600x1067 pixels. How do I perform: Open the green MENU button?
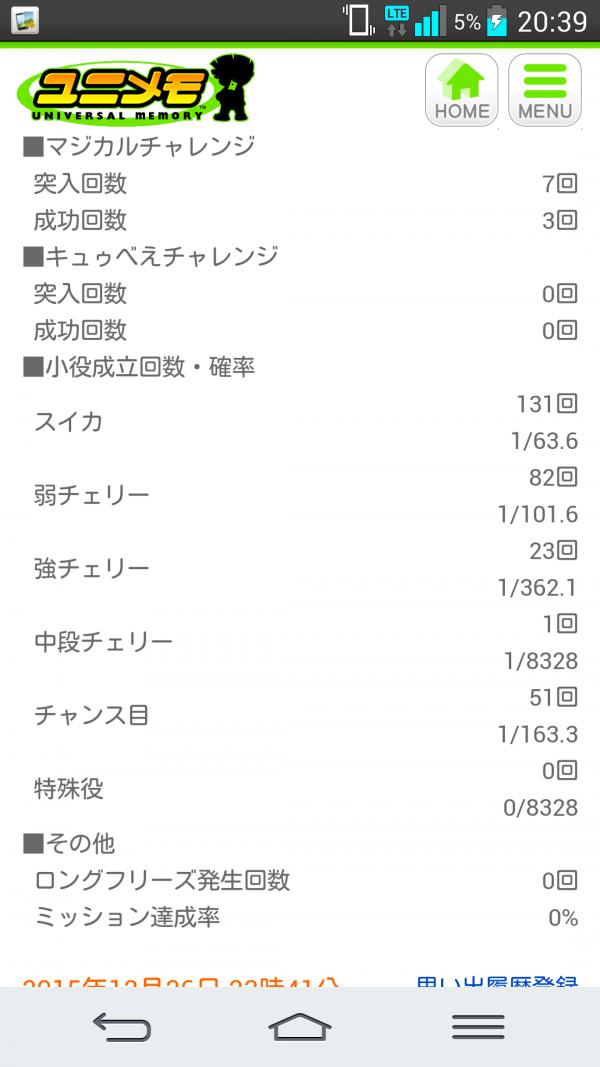coord(545,90)
